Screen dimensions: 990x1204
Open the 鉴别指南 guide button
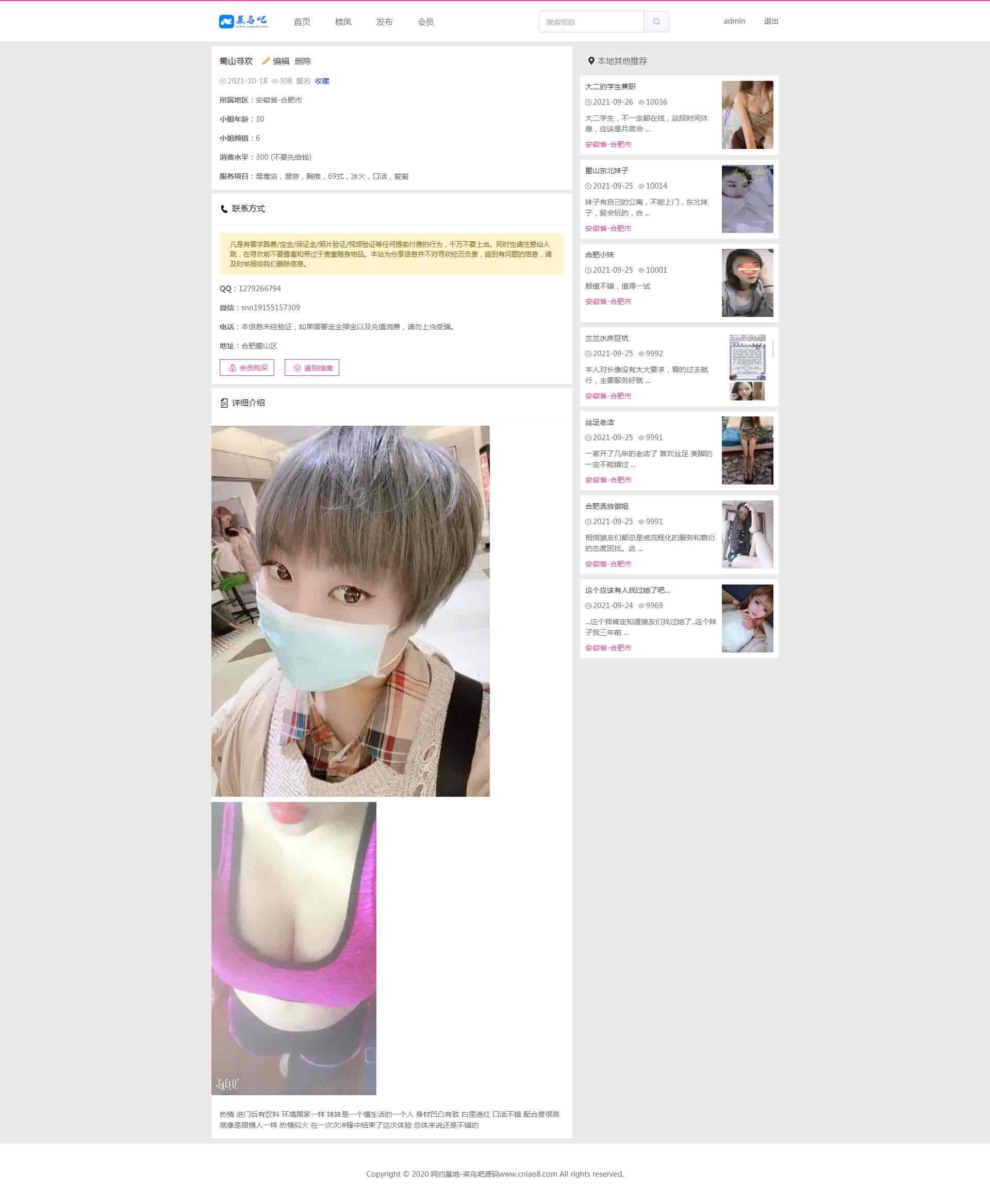pyautogui.click(x=311, y=367)
